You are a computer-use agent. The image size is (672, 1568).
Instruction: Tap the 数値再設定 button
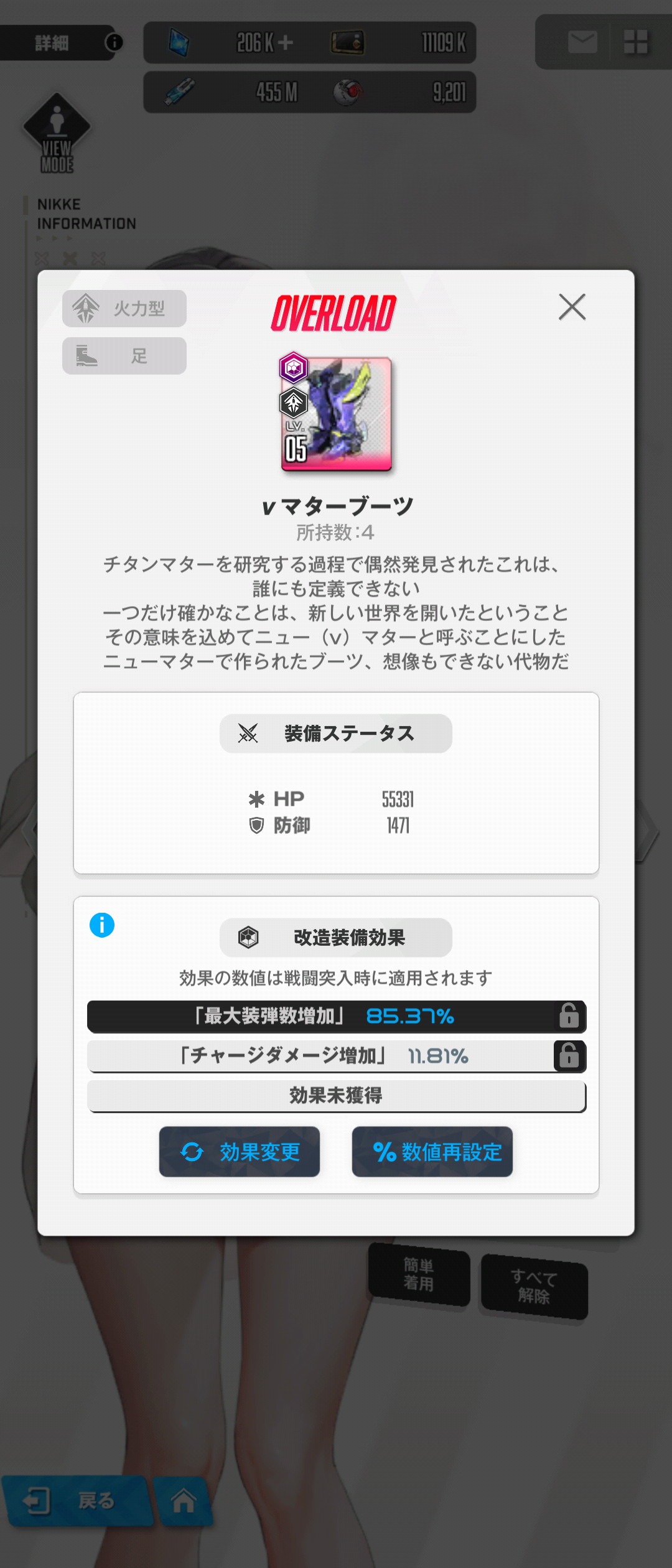[432, 1152]
